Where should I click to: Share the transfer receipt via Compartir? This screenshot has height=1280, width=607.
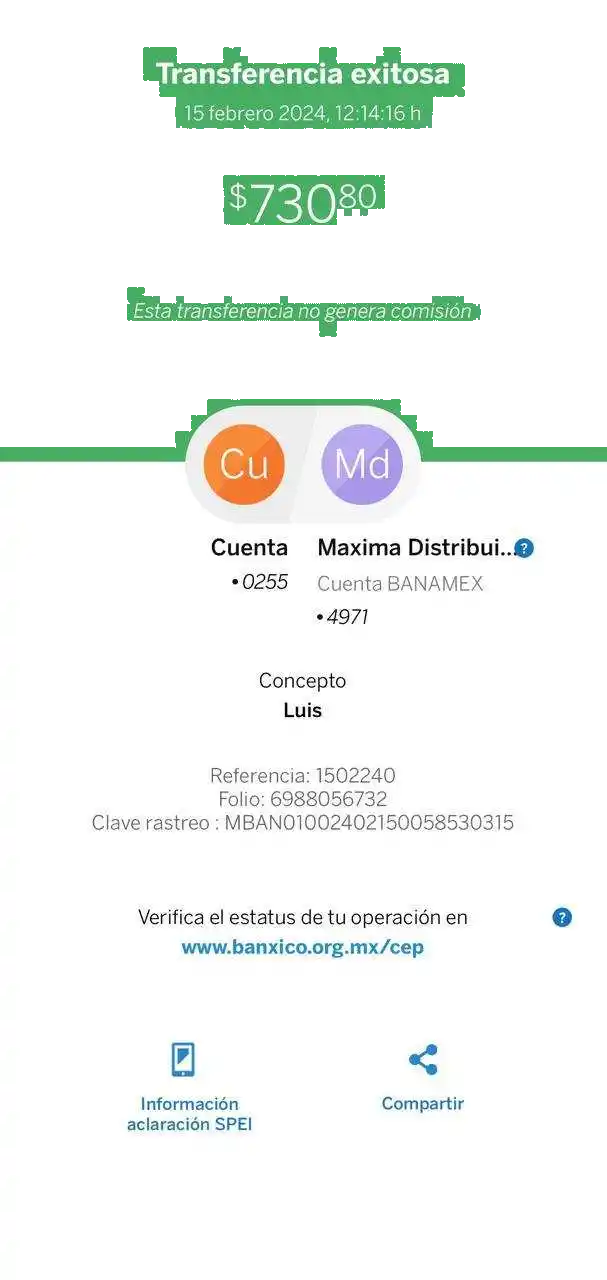[x=423, y=1077]
